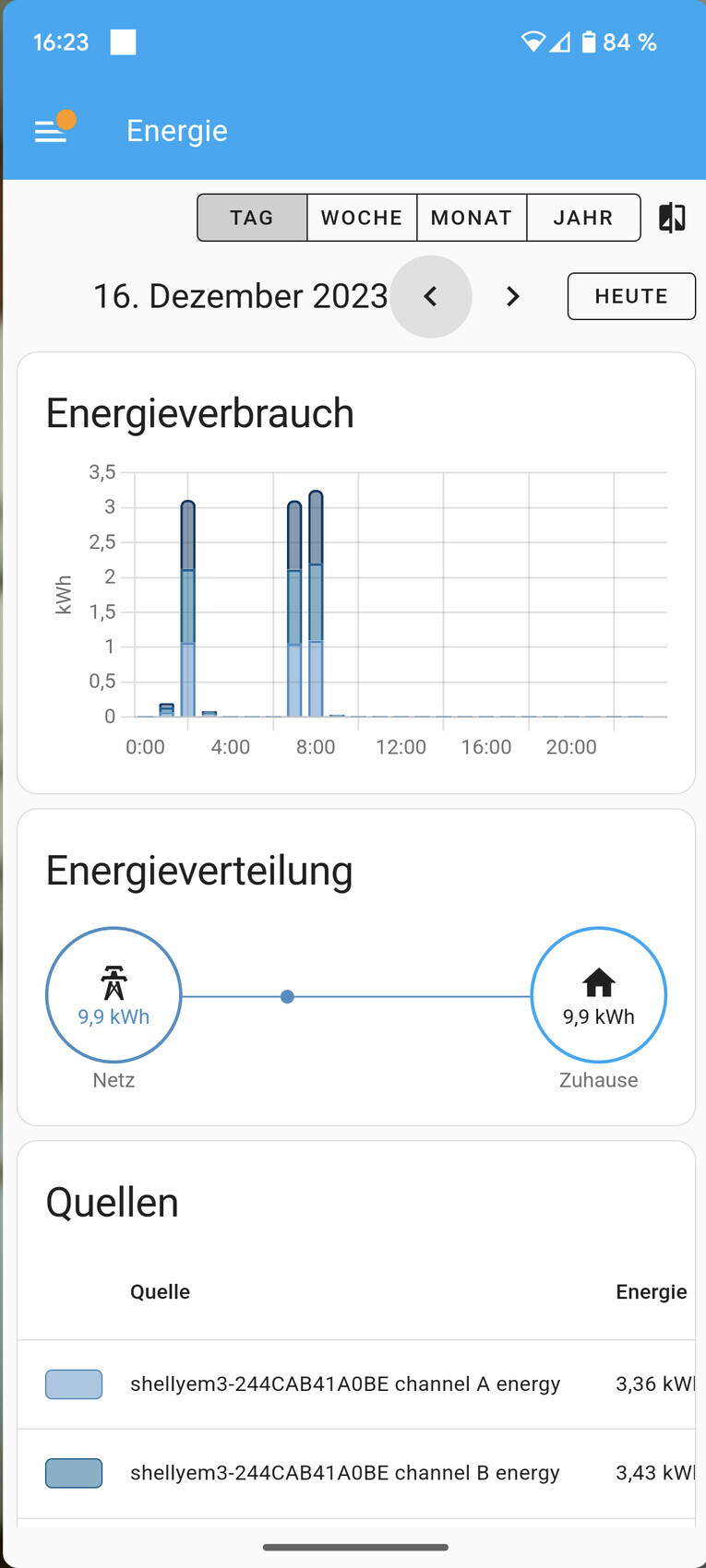Jump to today with Heute
This screenshot has width=706, height=1568.
(x=631, y=296)
